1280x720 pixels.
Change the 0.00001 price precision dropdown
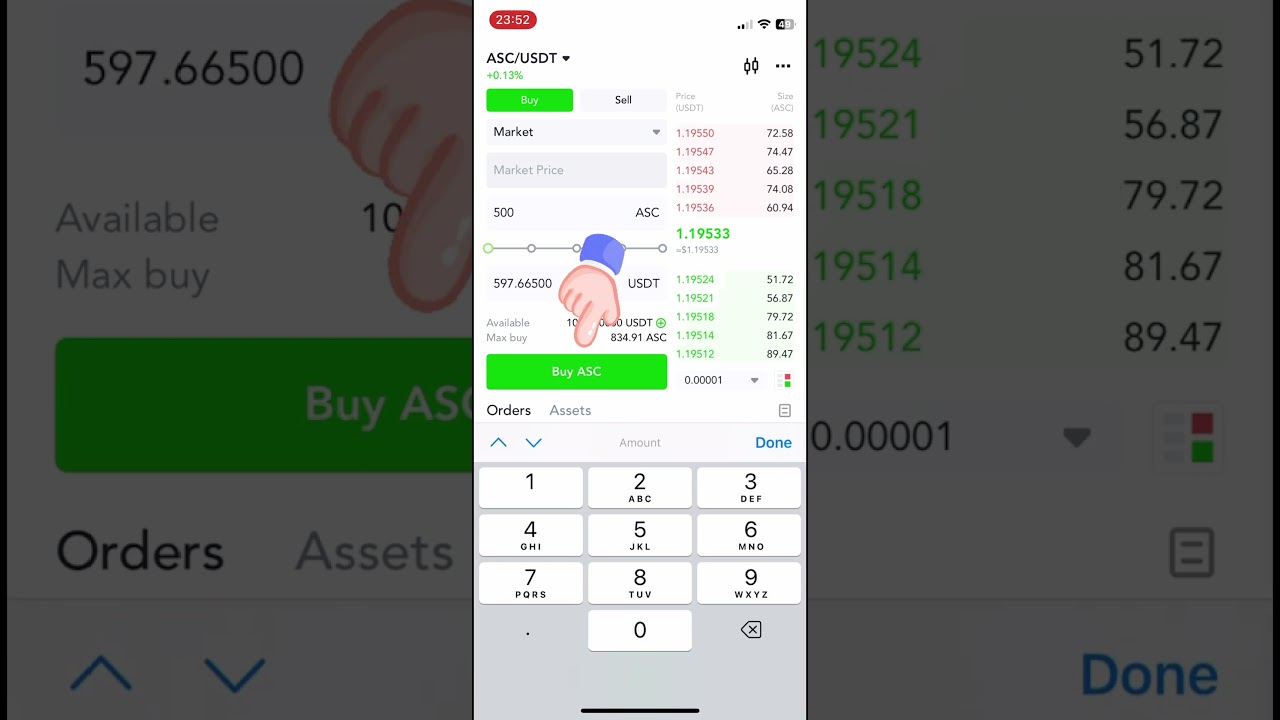tap(720, 380)
